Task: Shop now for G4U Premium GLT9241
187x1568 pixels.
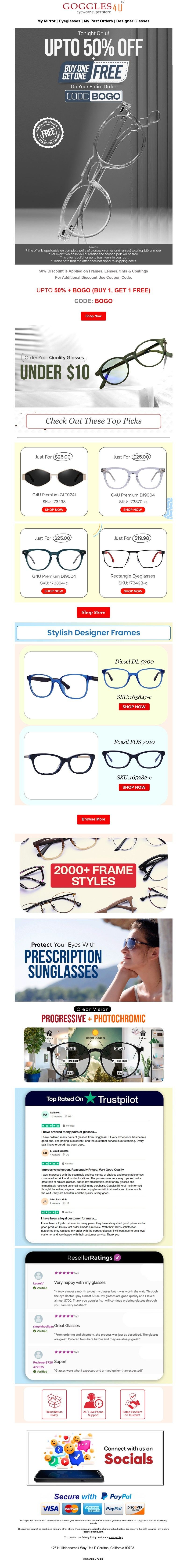Action: click(54, 510)
